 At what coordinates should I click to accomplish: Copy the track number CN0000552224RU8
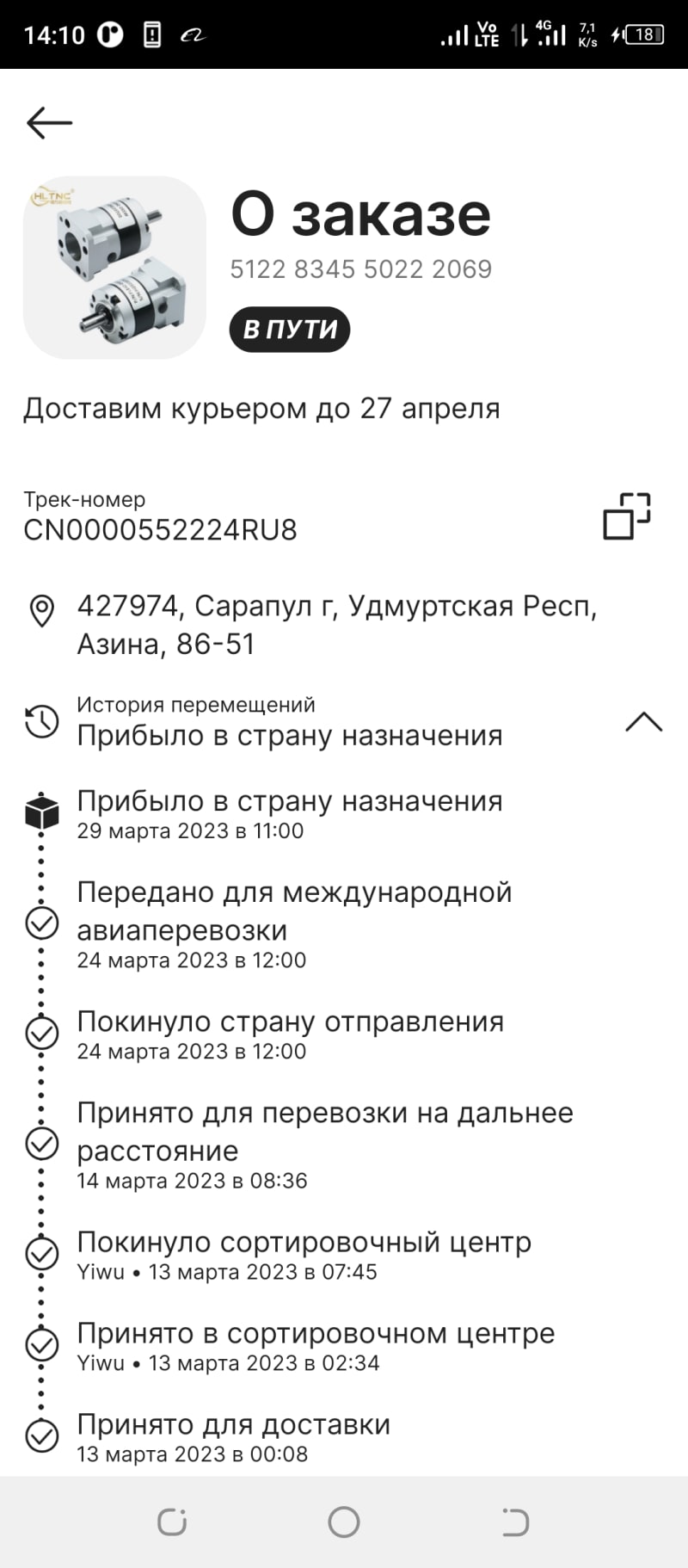pos(626,515)
